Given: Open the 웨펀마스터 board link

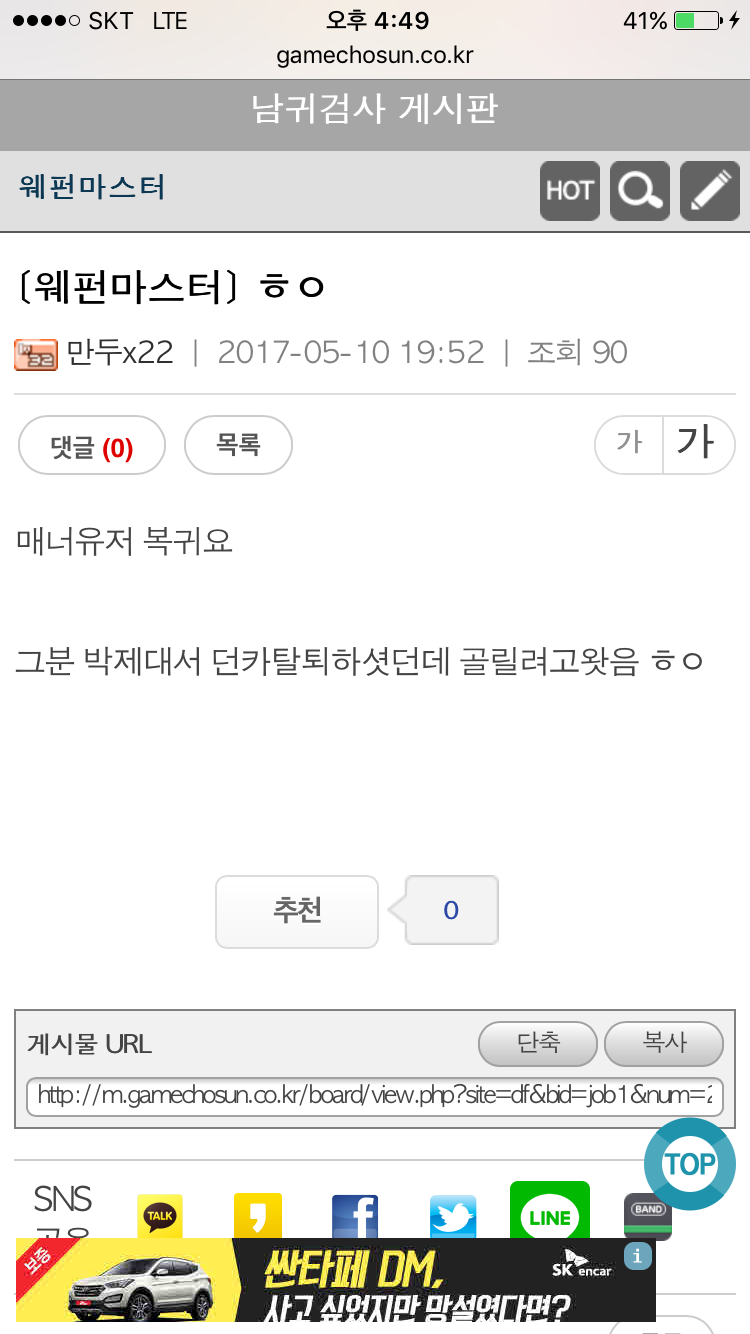Looking at the screenshot, I should [x=92, y=187].
